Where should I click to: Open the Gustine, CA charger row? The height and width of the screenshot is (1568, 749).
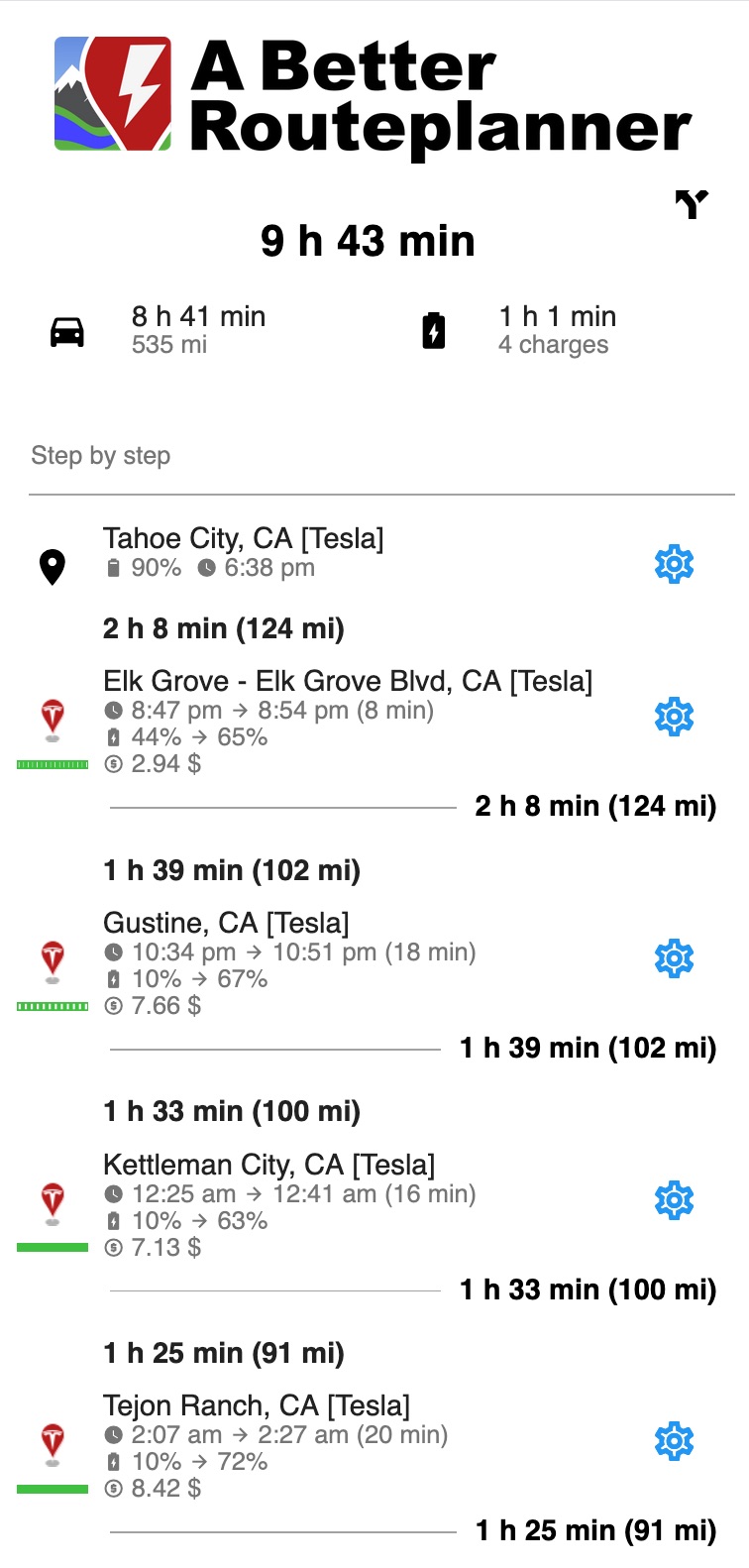tap(374, 963)
